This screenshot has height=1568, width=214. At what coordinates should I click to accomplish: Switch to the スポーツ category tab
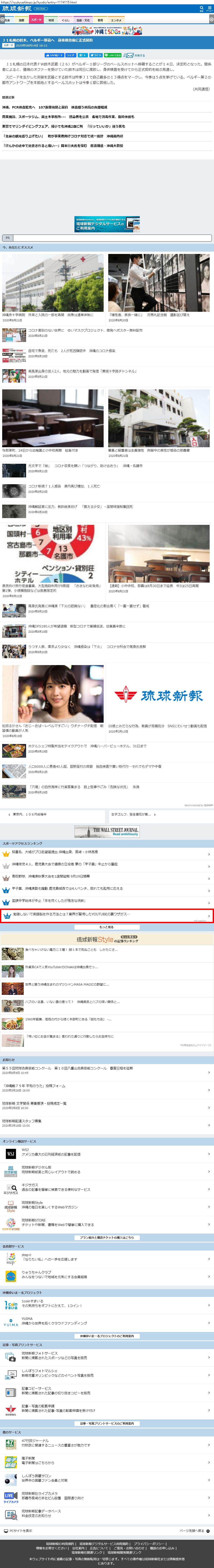pyautogui.click(x=36, y=20)
